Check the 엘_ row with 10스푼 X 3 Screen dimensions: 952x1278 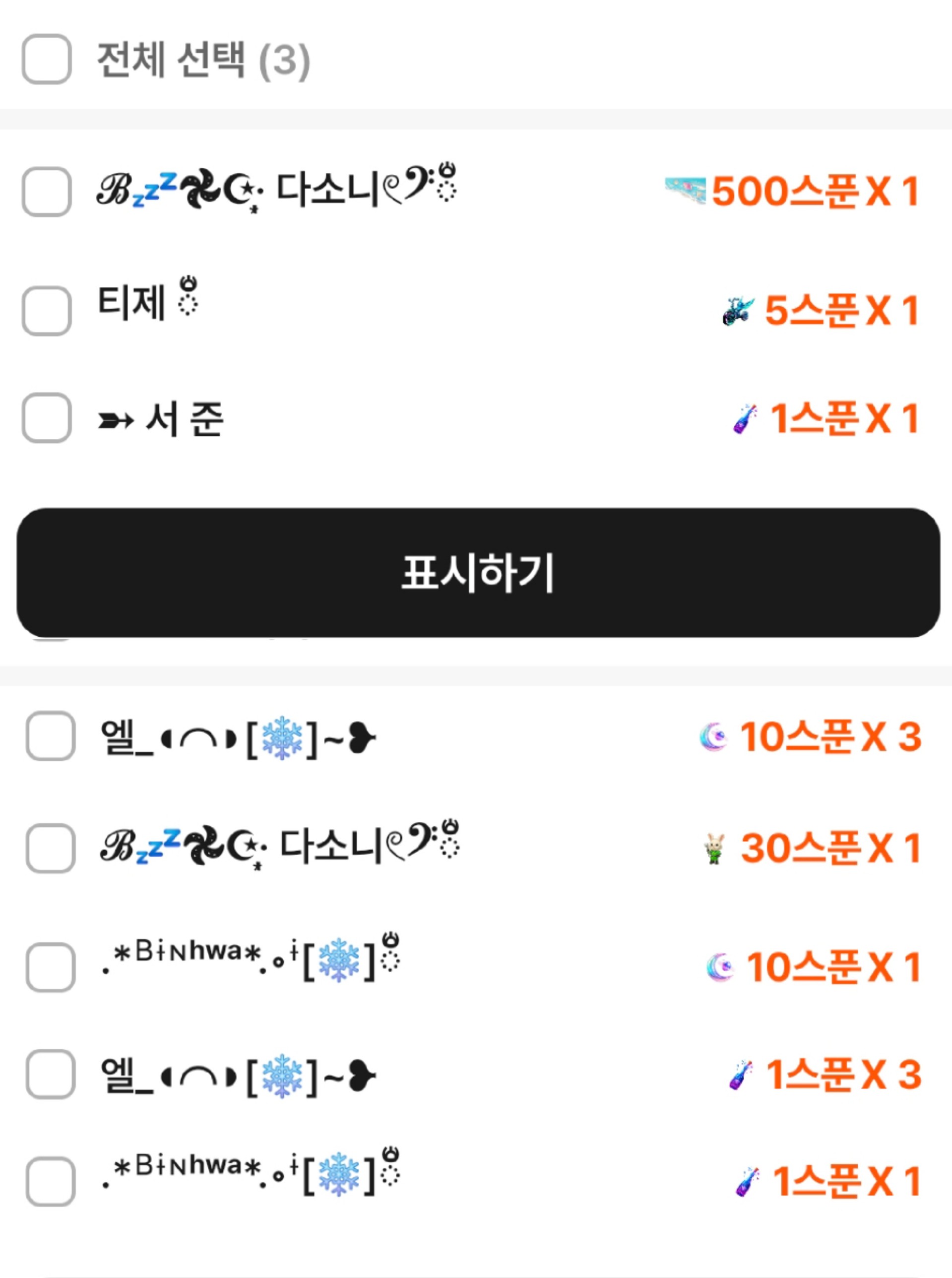[x=51, y=736]
